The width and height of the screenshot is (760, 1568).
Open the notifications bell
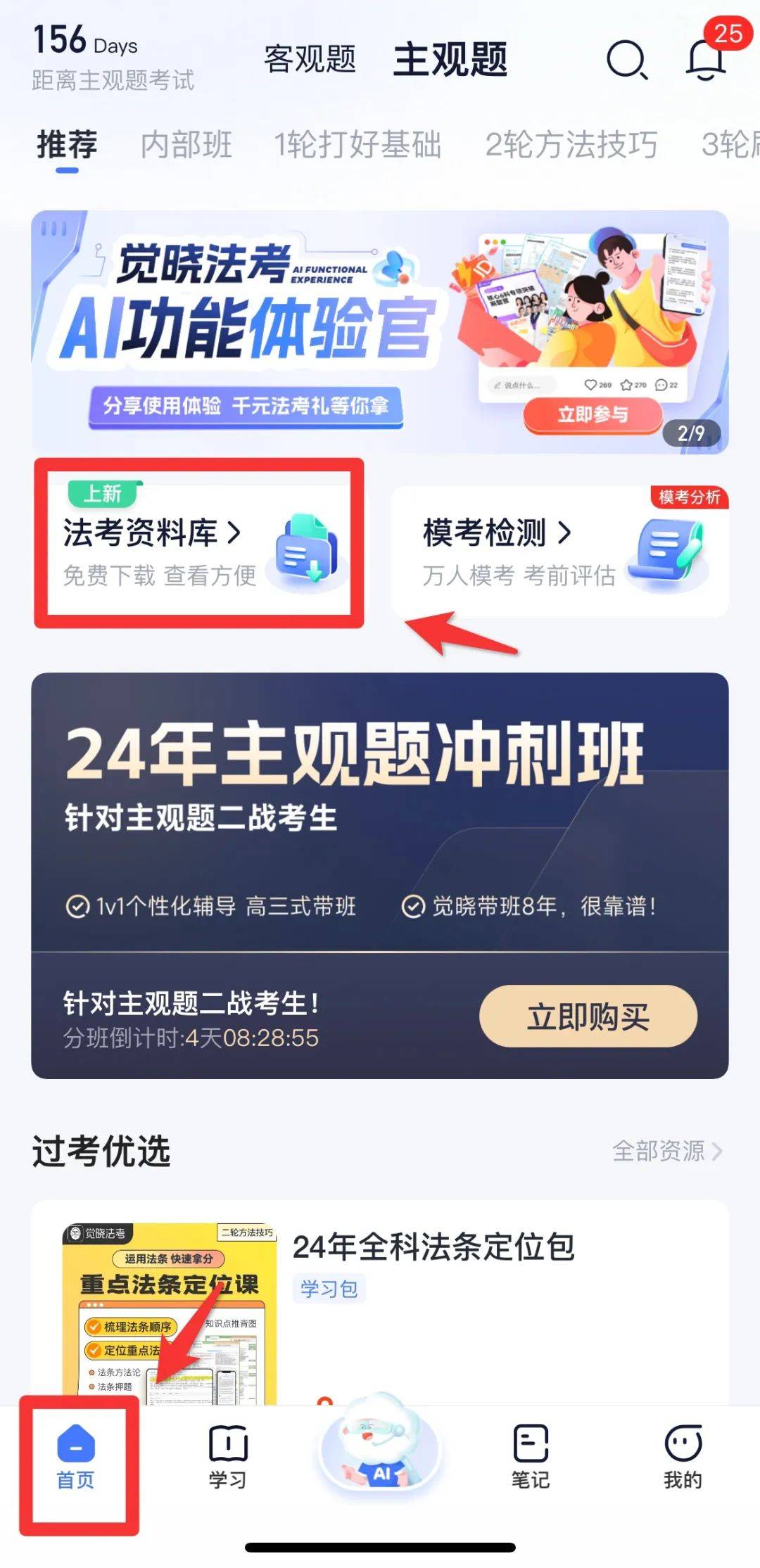[706, 60]
